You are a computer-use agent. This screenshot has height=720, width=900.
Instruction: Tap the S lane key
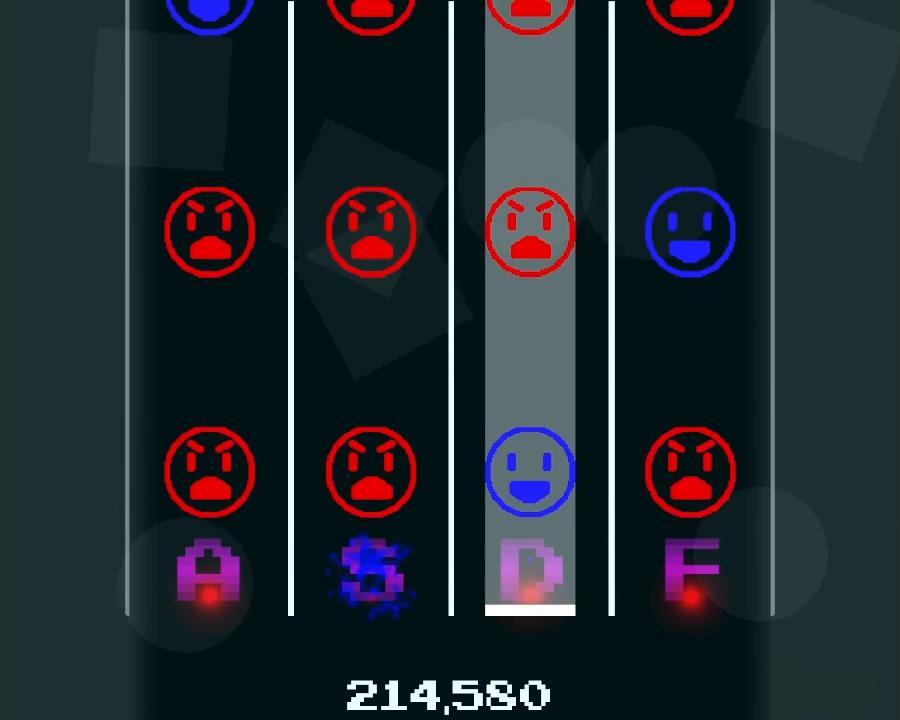370,573
